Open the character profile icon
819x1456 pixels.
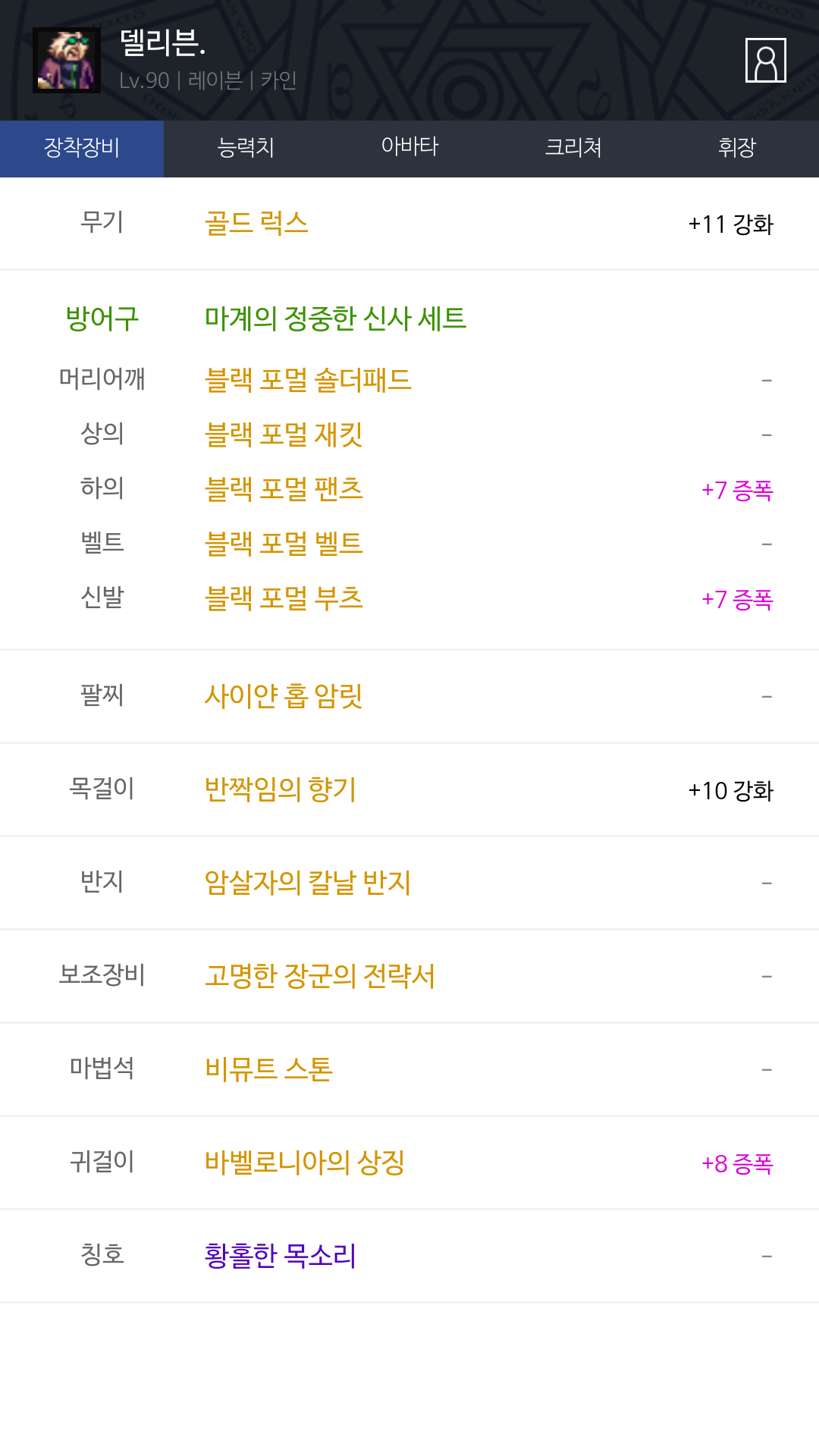765,60
